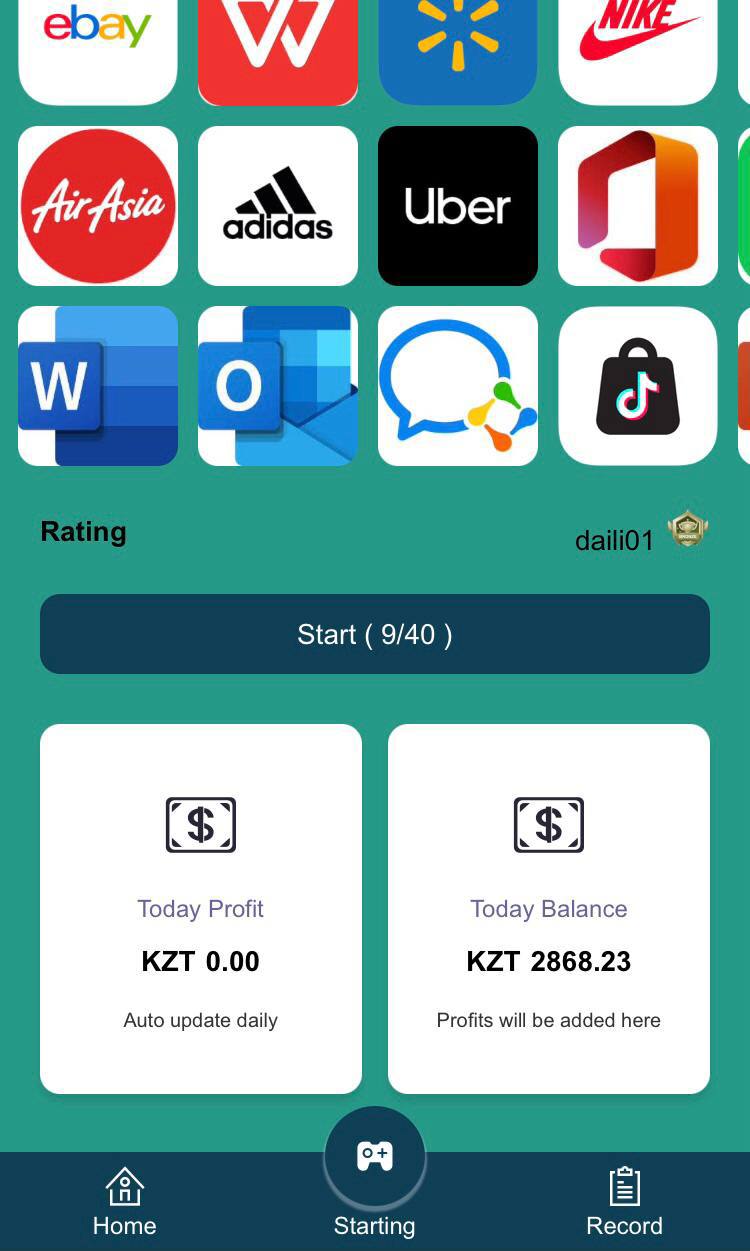The width and height of the screenshot is (750, 1251).
Task: Go to the Home tab
Action: [124, 1201]
